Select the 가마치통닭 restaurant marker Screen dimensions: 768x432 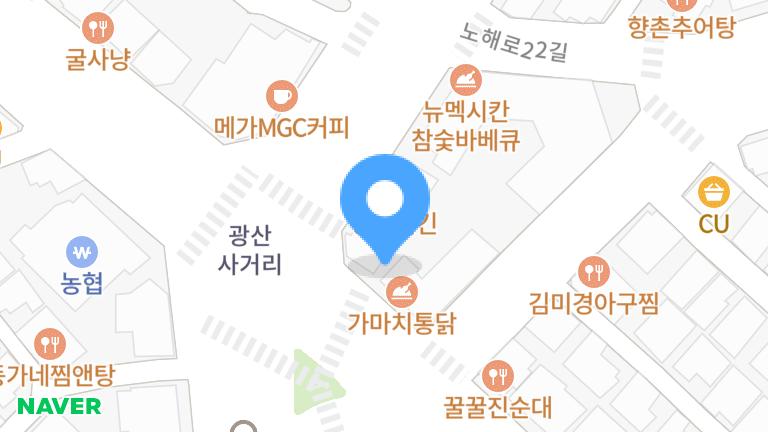point(402,291)
